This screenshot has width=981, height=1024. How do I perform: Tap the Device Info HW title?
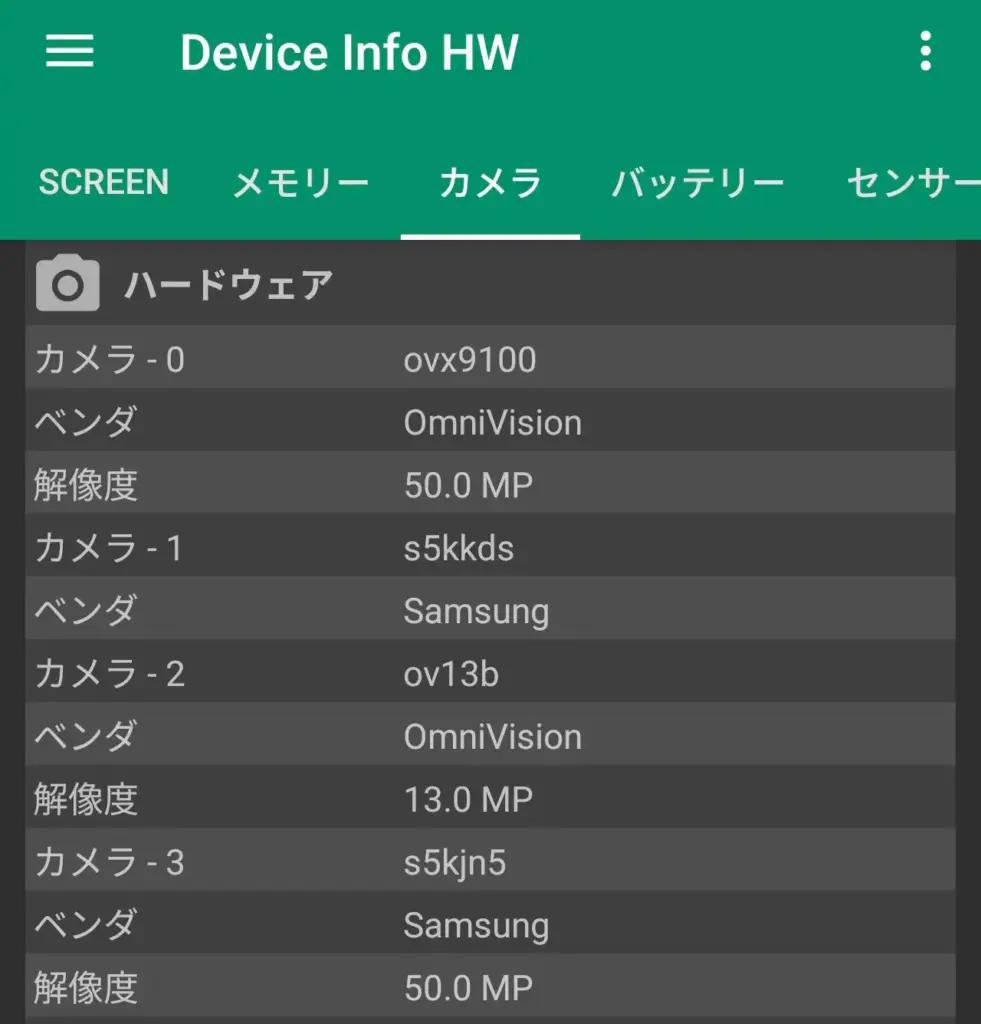(347, 52)
